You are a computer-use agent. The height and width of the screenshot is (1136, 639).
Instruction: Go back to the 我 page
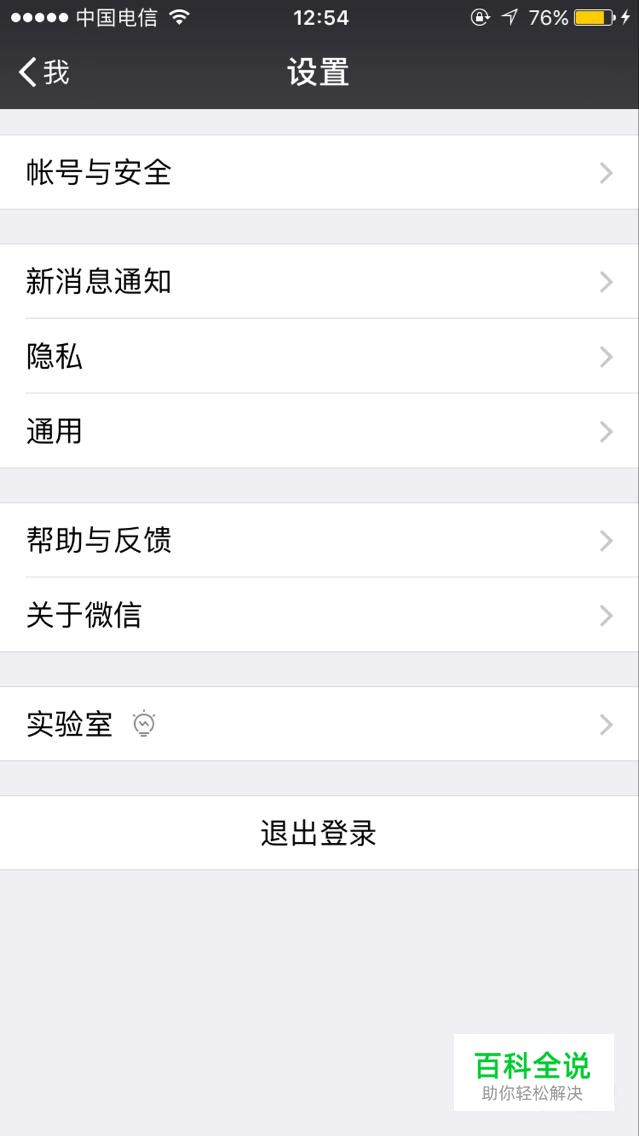(x=44, y=72)
